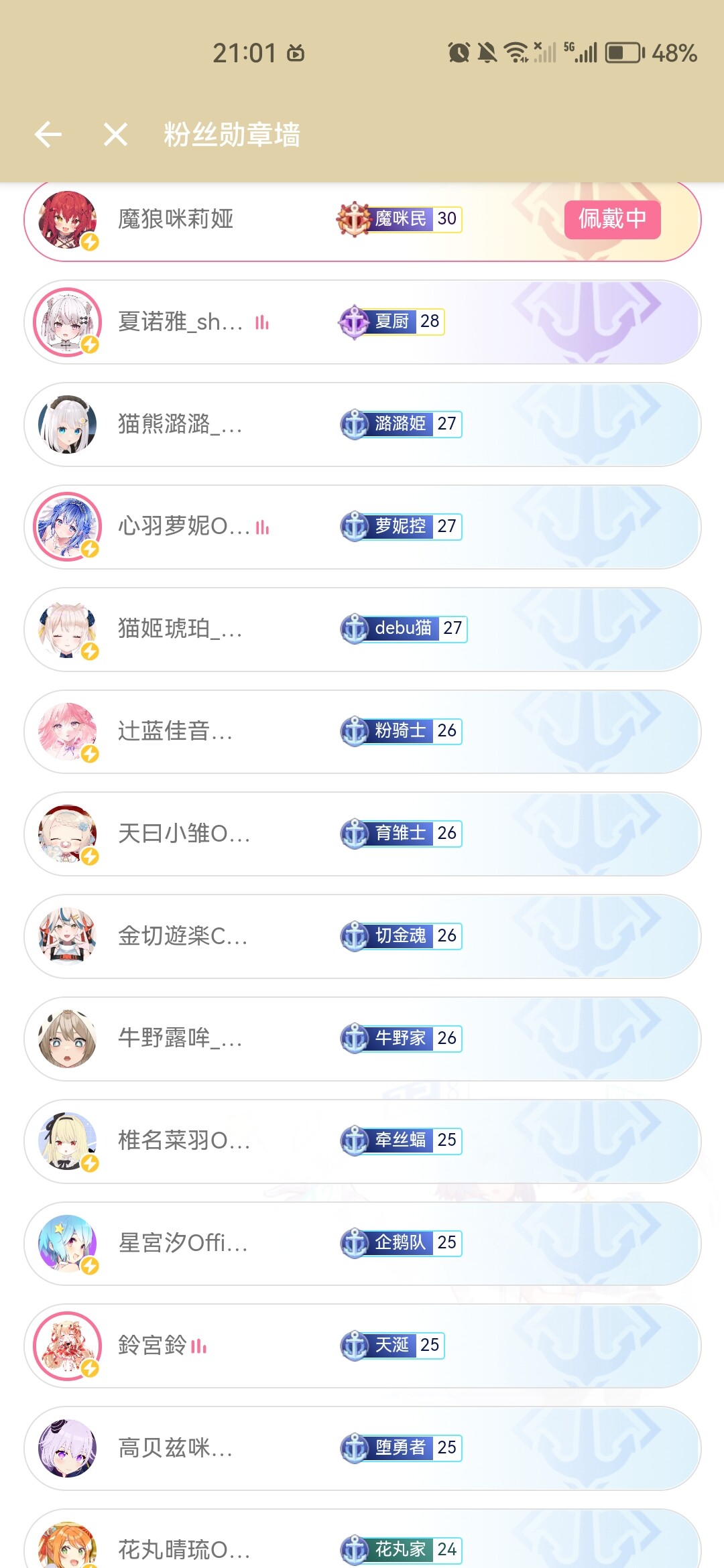This screenshot has width=724, height=1568.
Task: Tap the 佩戴中 button for 魔狼咪莉娅
Action: coord(612,219)
